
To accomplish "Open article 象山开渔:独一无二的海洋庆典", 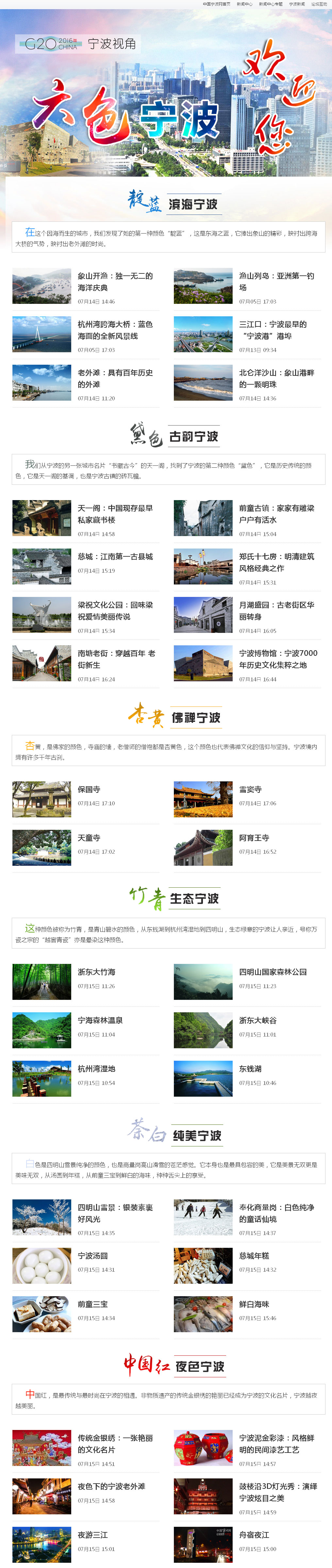I will [115, 281].
